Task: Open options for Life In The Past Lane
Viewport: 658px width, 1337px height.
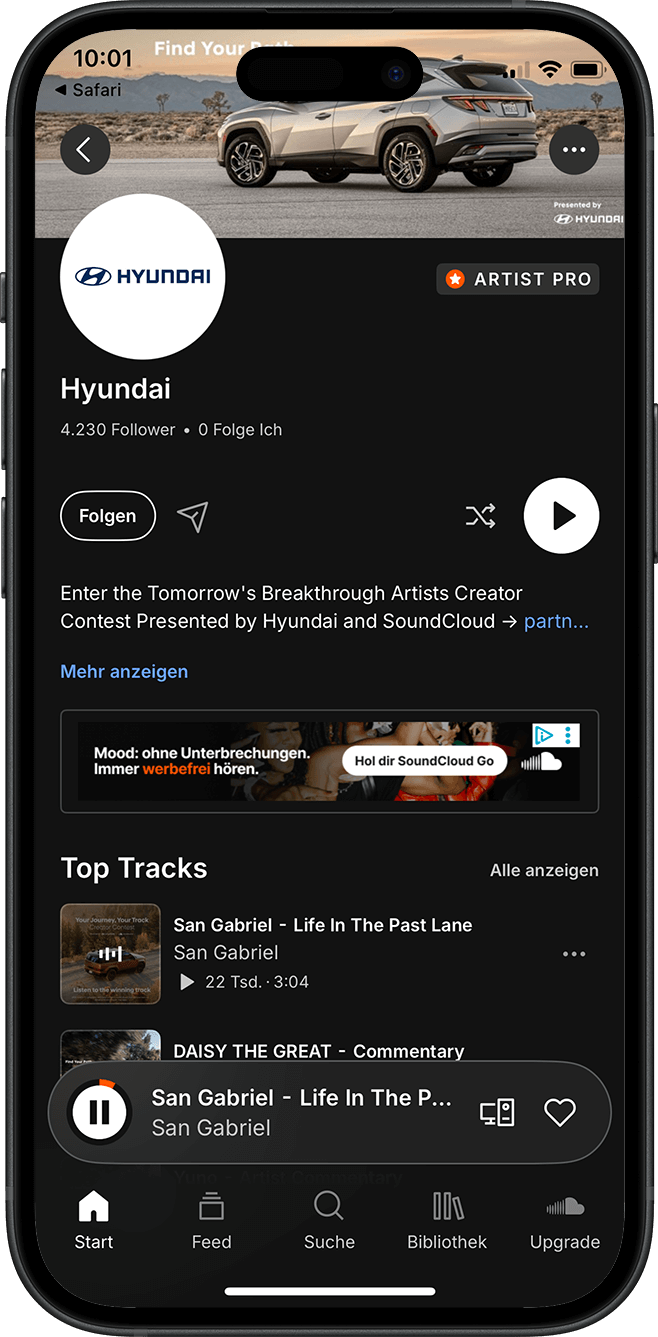Action: click(574, 954)
